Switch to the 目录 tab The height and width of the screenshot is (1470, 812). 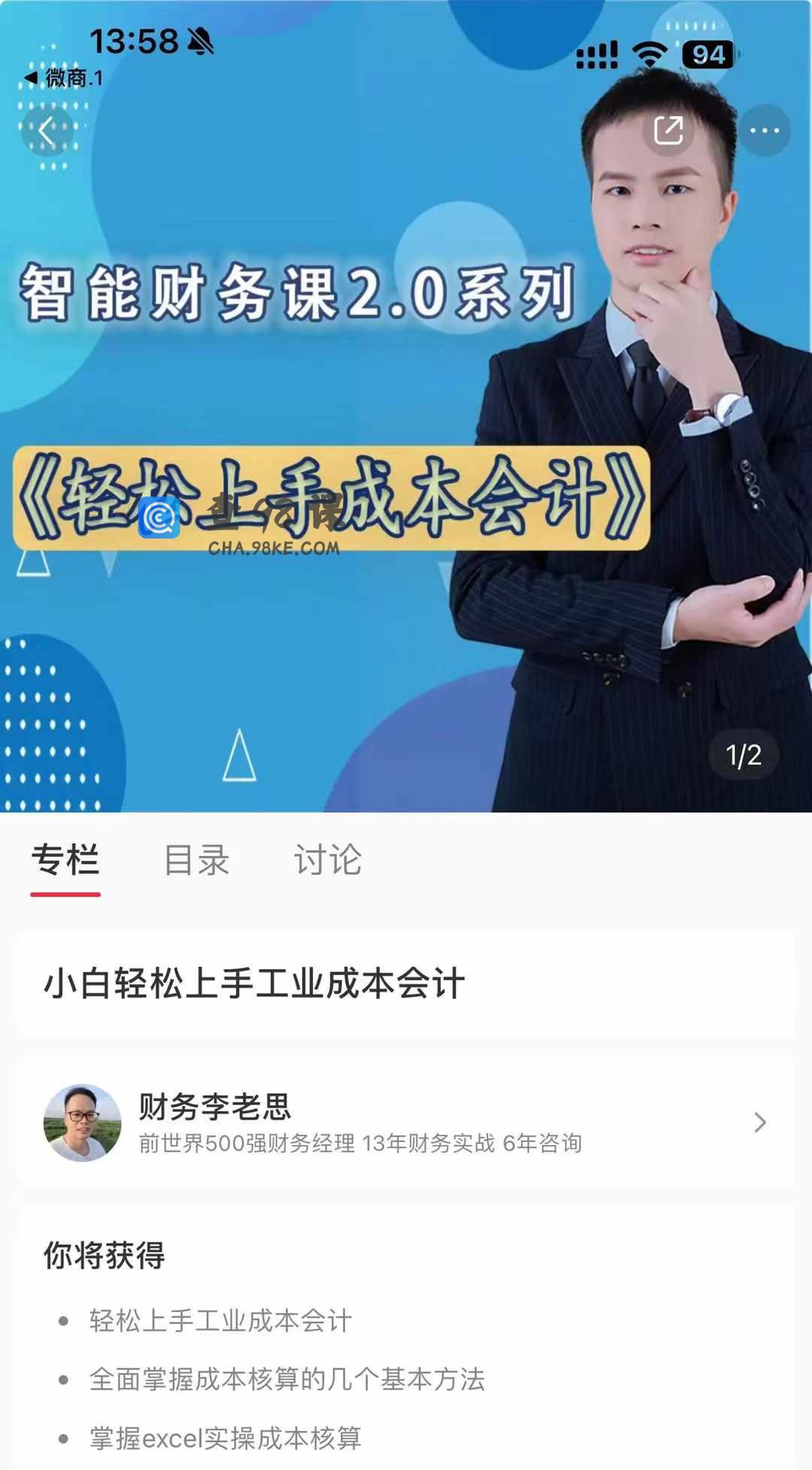(x=196, y=860)
